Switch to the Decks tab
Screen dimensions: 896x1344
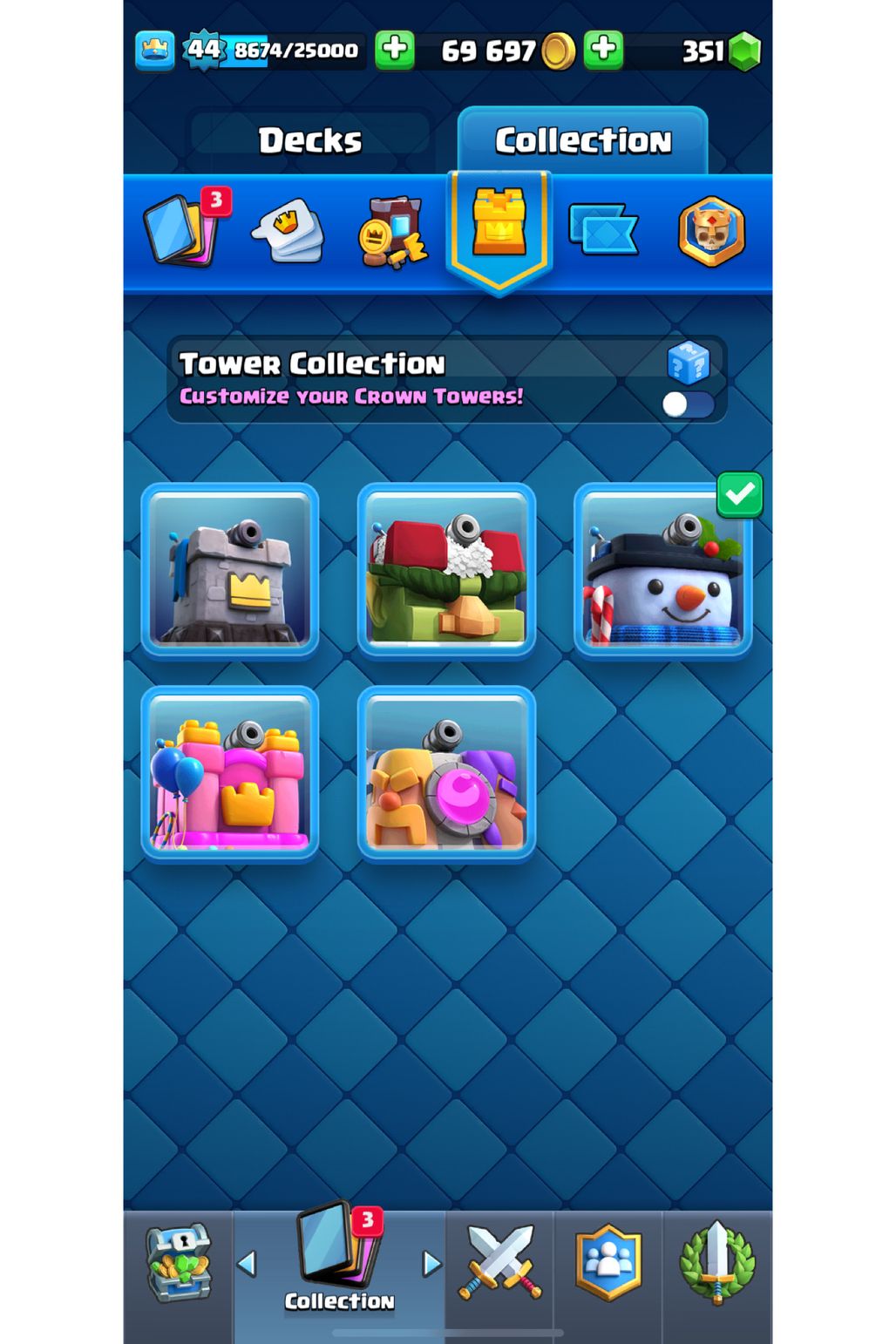[x=309, y=140]
